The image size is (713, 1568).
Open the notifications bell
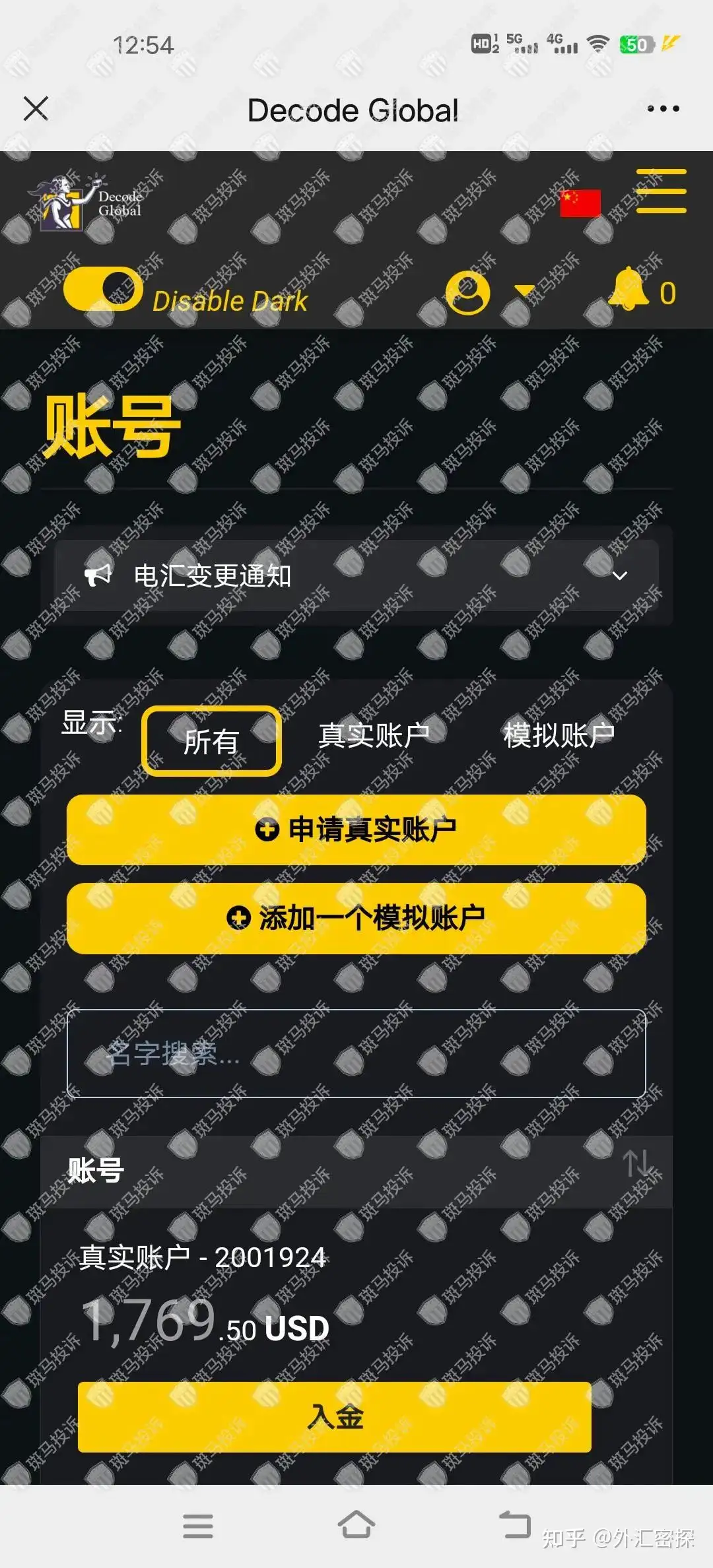(x=629, y=289)
